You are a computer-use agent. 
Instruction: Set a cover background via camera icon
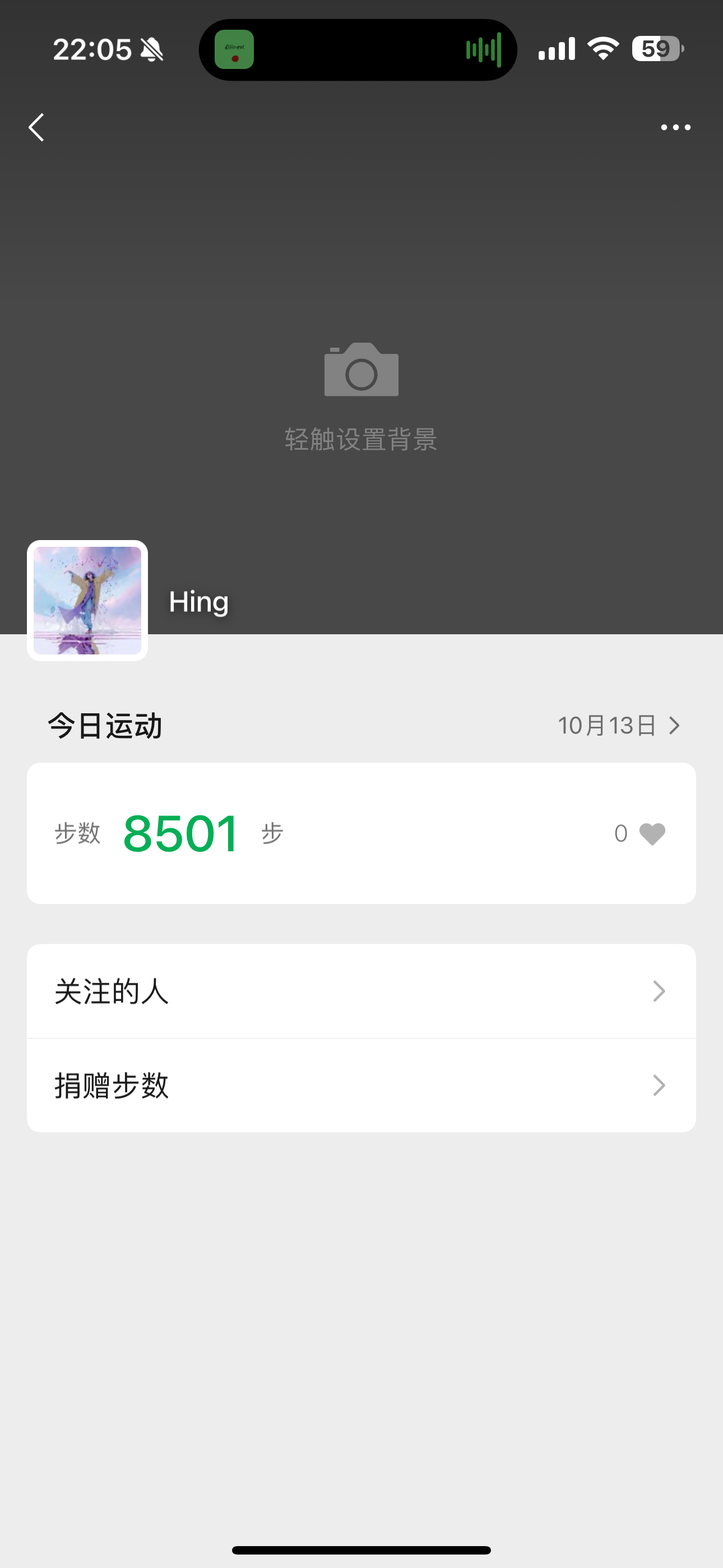[361, 370]
